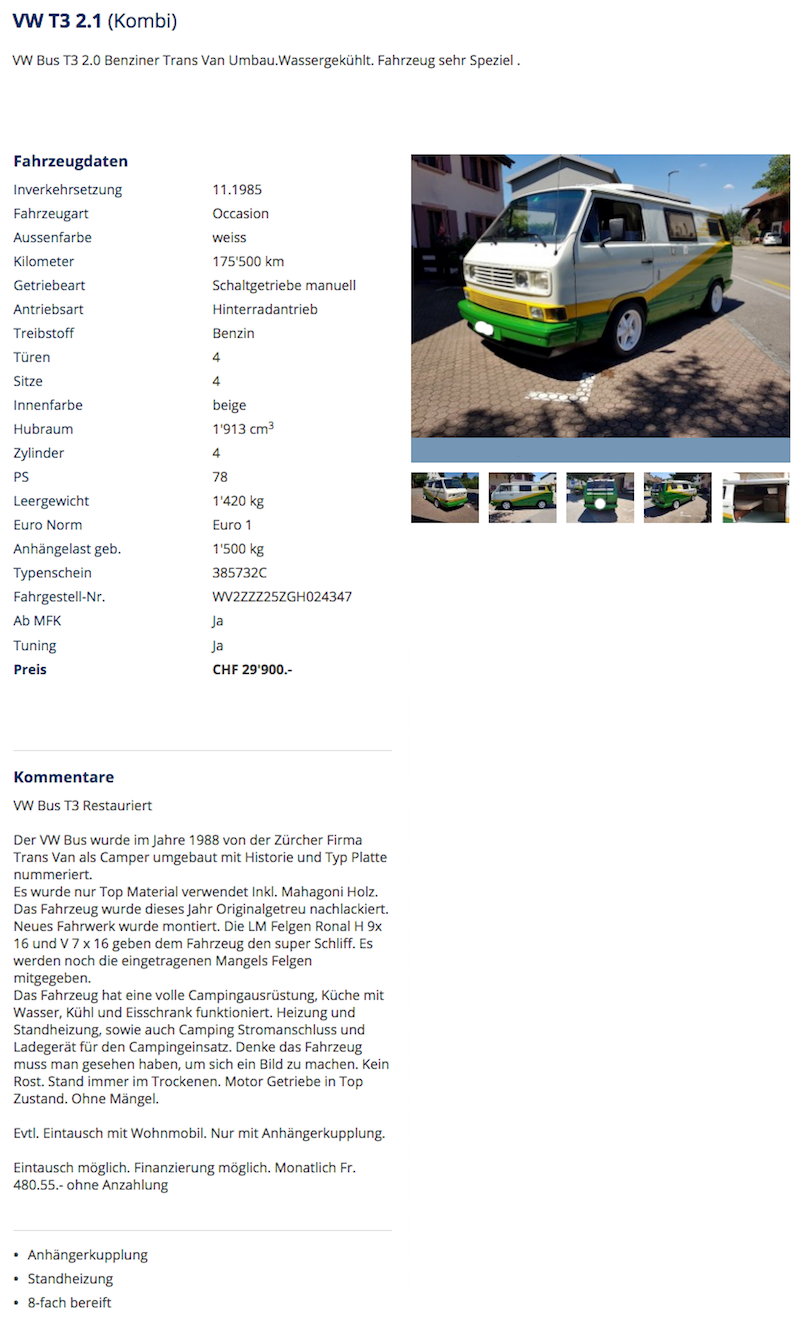Open the rear three-quarter view thumbnail
Image resolution: width=800 pixels, height=1321 pixels.
(x=677, y=498)
